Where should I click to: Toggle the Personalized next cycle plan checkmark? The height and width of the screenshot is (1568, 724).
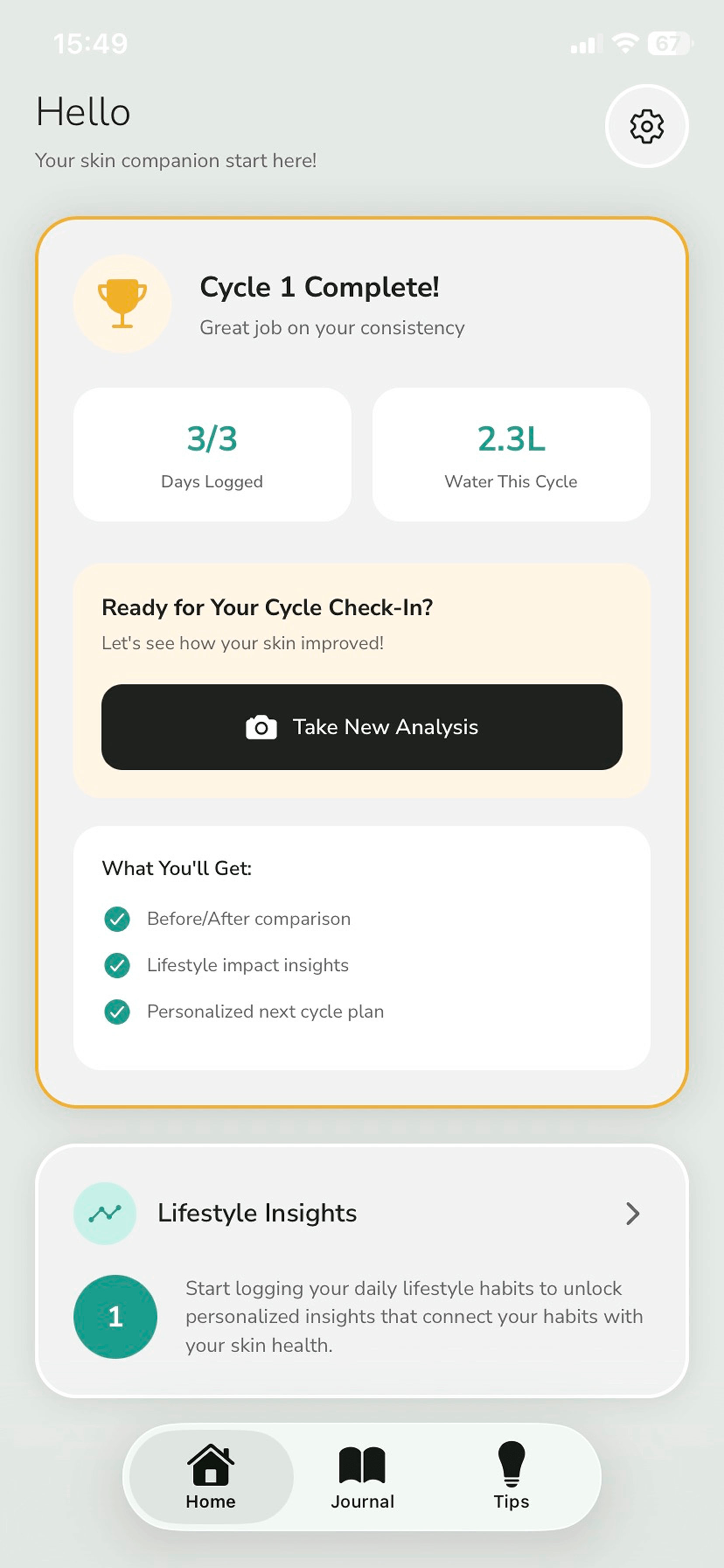pyautogui.click(x=117, y=1011)
